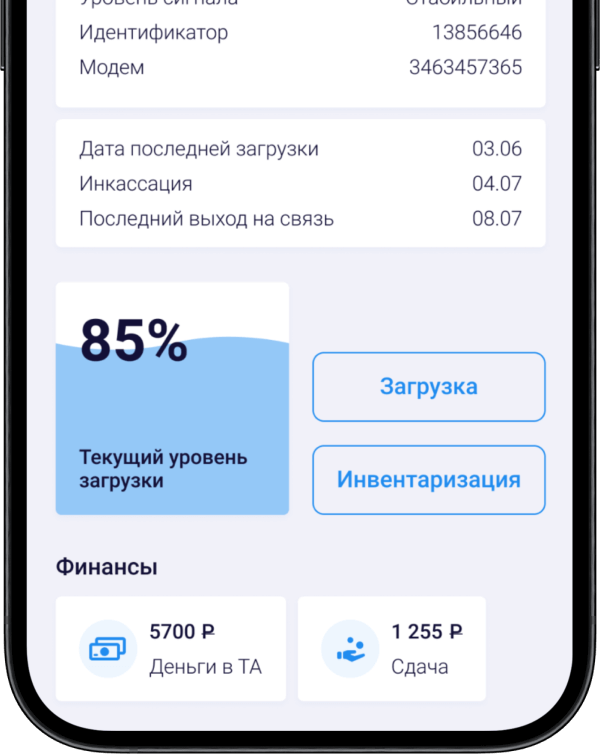The width and height of the screenshot is (600, 754).
Task: Open the Деньги в ТА card
Action: click(170, 648)
